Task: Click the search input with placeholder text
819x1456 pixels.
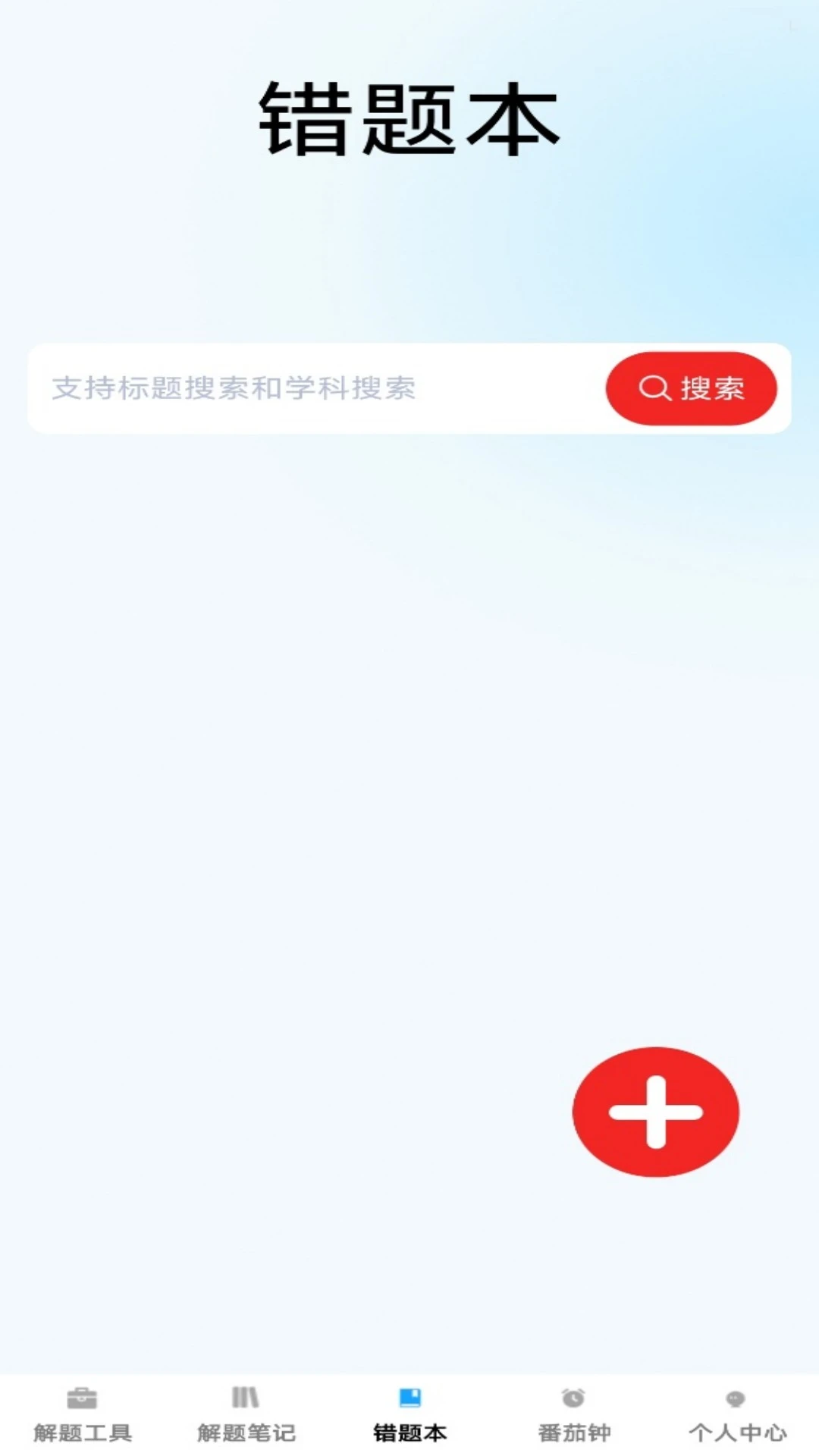Action: [x=303, y=388]
